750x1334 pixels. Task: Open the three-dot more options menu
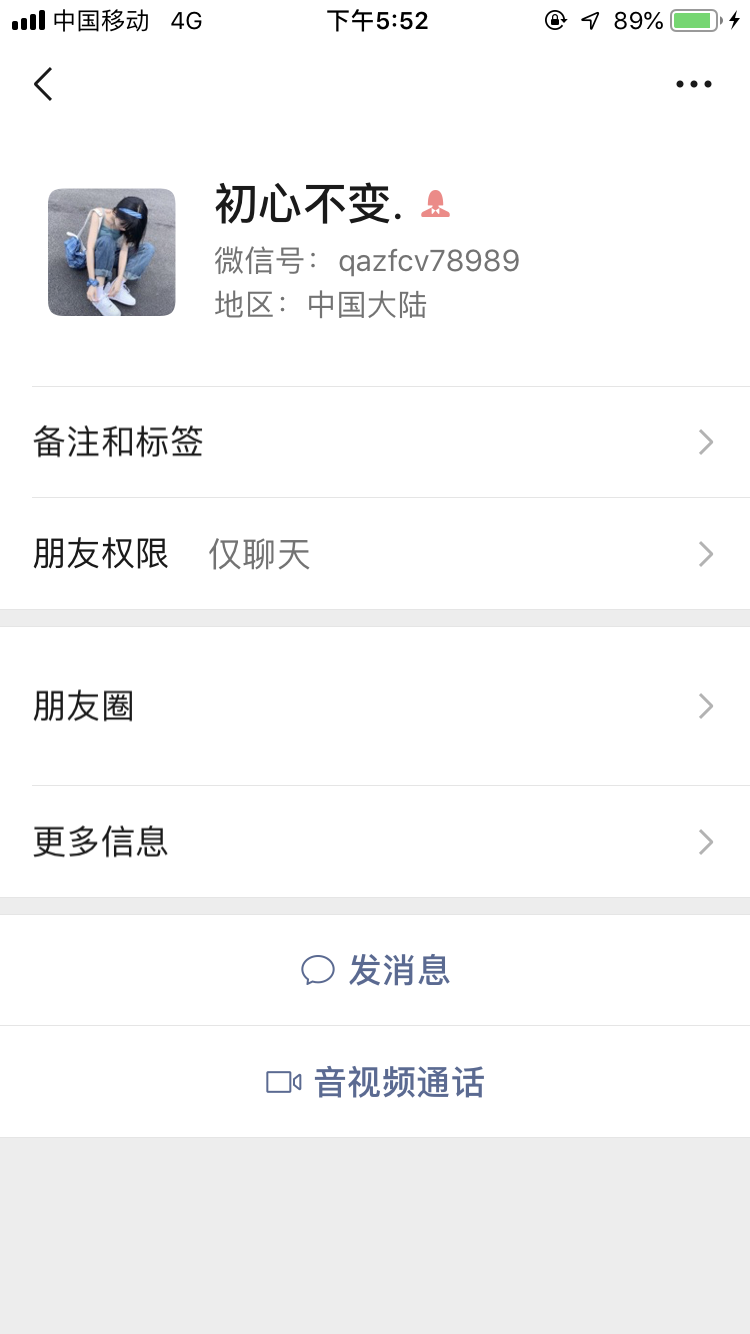pyautogui.click(x=693, y=84)
